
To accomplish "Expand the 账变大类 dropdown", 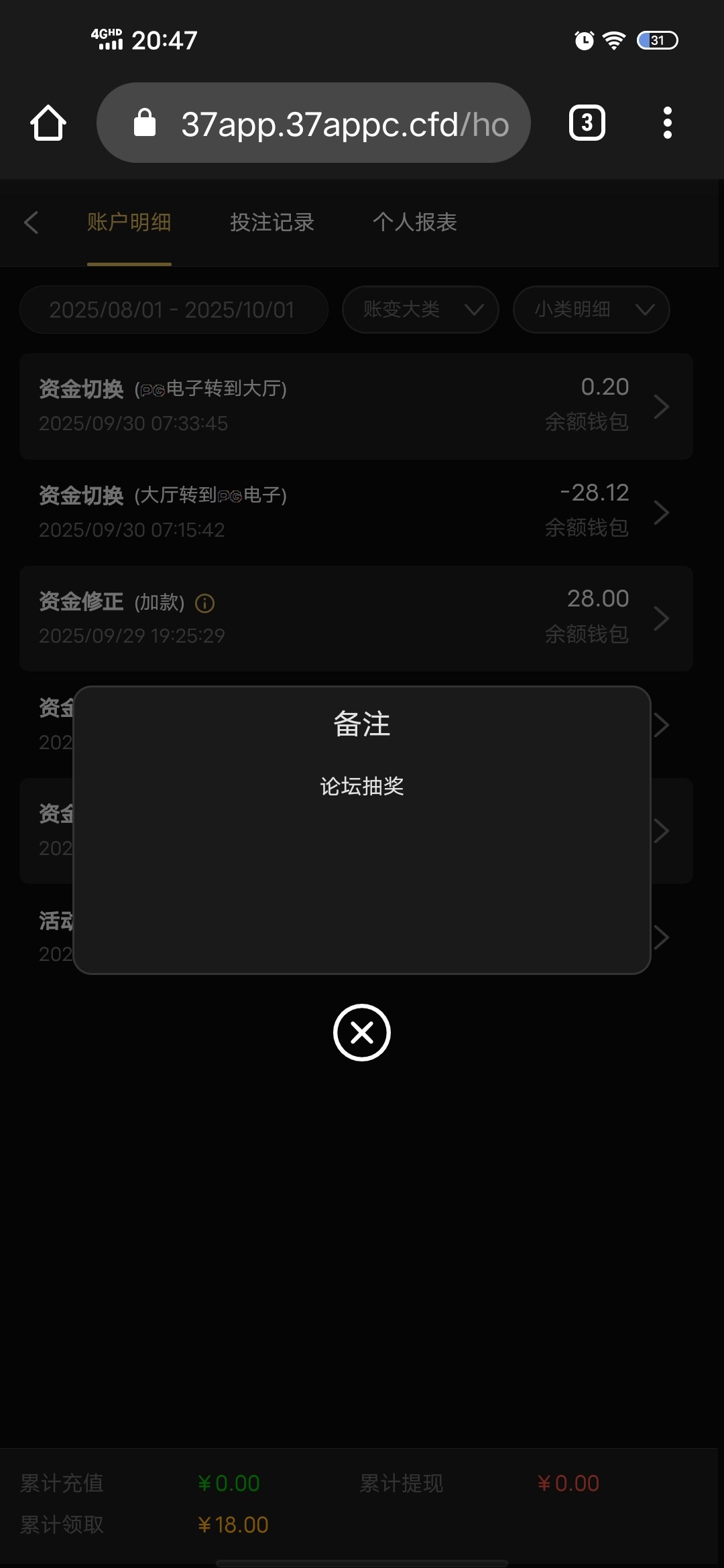I will click(x=420, y=310).
